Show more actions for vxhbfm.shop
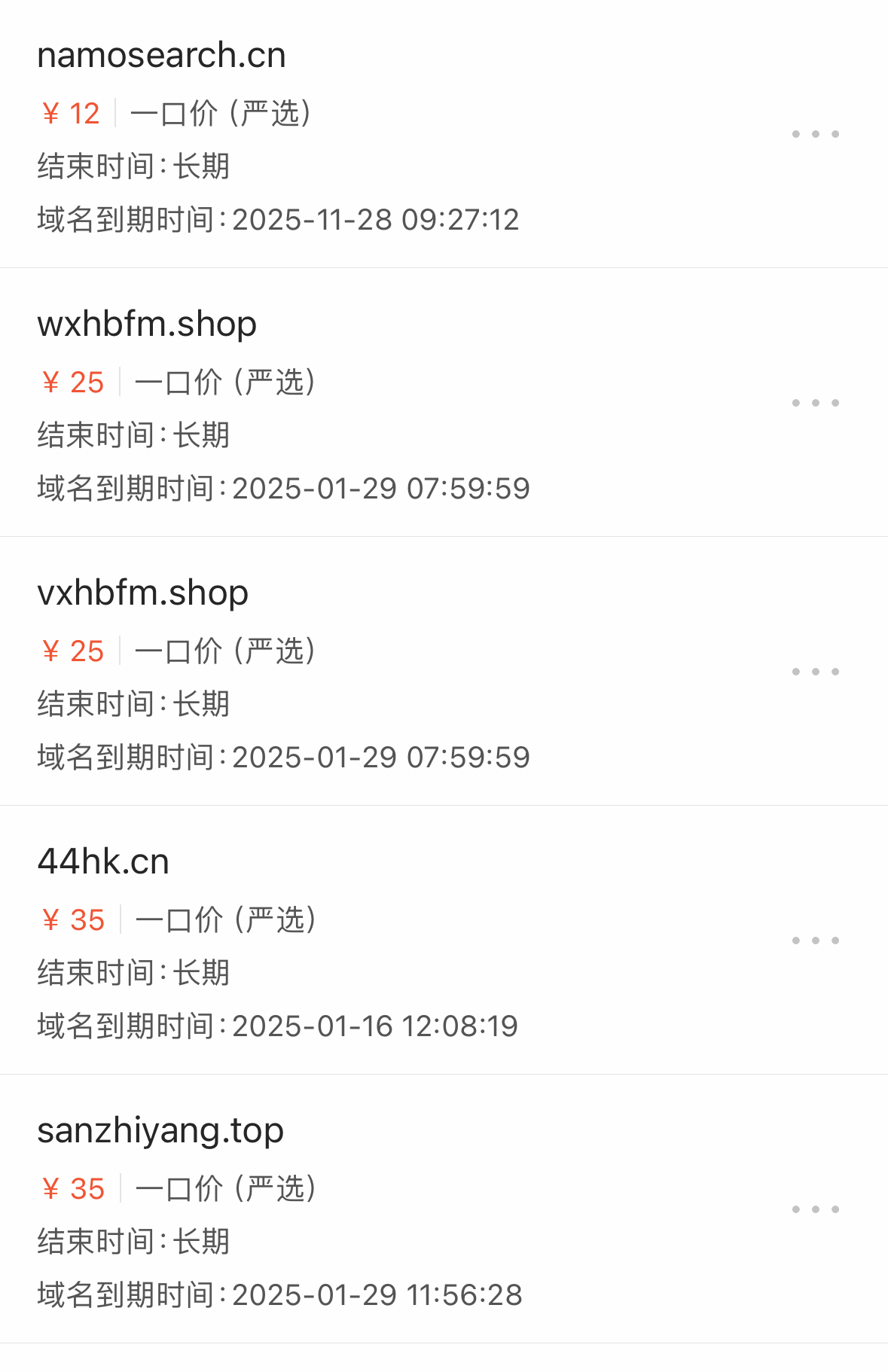Image resolution: width=888 pixels, height=1372 pixels. [x=815, y=672]
